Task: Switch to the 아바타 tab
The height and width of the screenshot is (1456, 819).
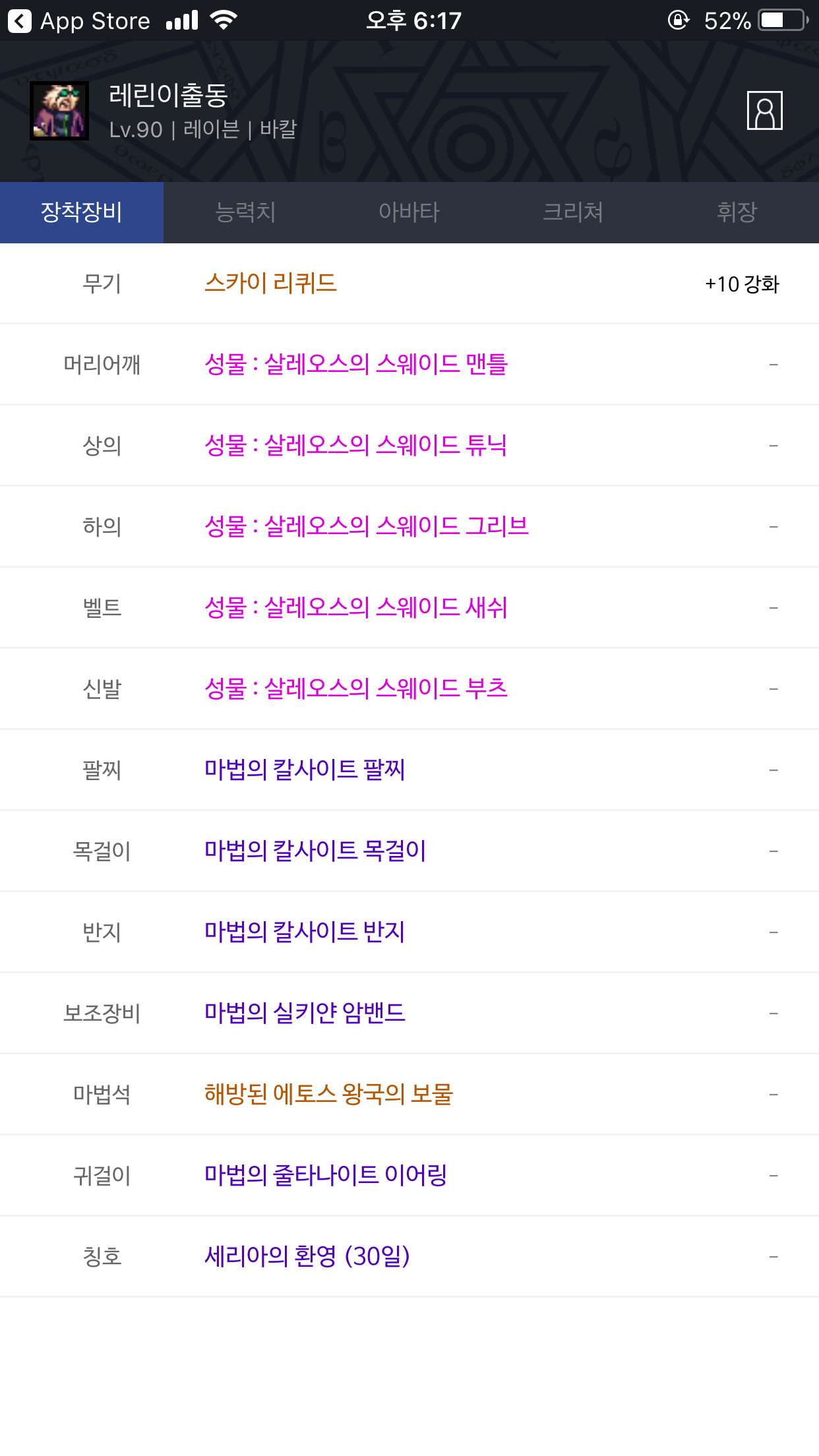Action: click(409, 212)
